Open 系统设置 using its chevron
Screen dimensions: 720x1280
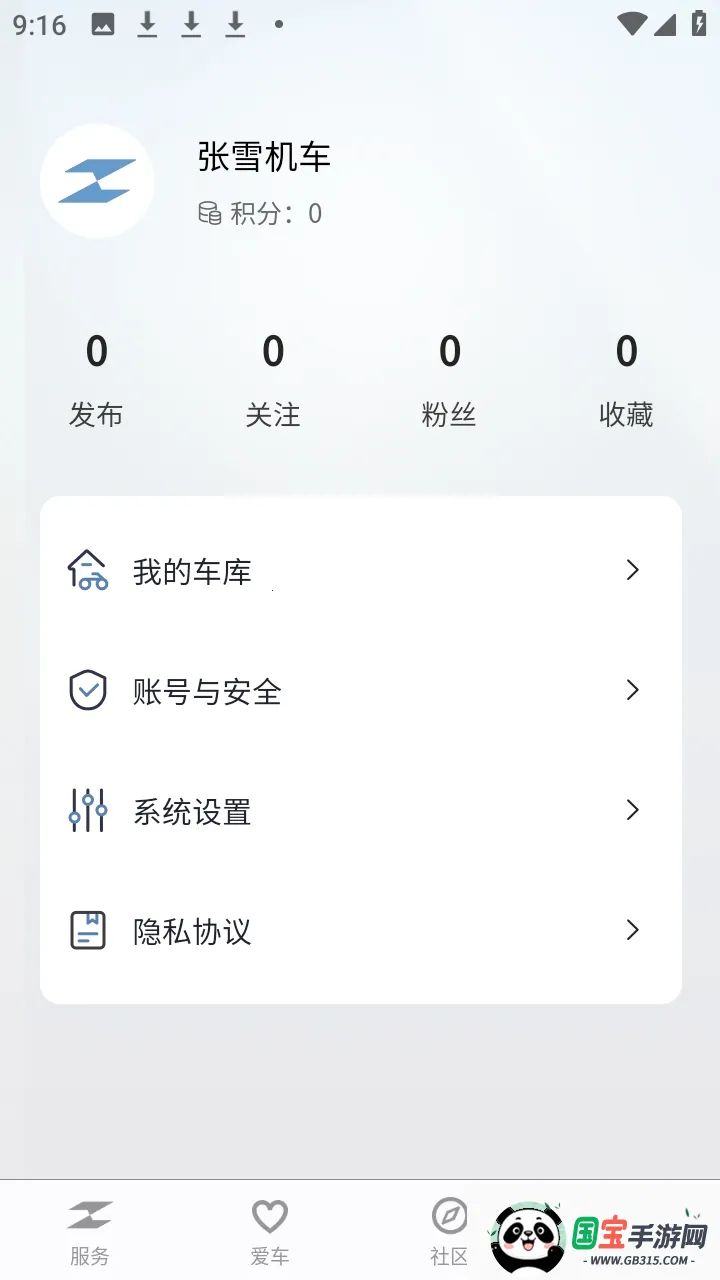[x=632, y=810]
